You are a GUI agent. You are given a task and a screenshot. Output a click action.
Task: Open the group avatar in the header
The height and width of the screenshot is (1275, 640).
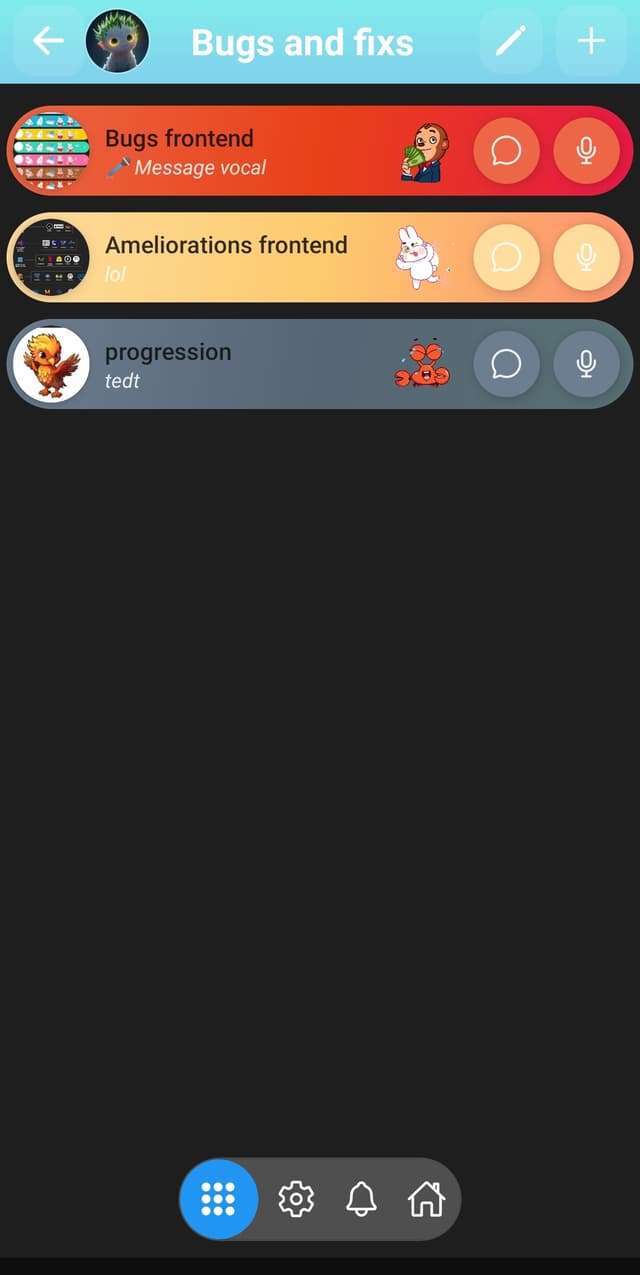(117, 41)
